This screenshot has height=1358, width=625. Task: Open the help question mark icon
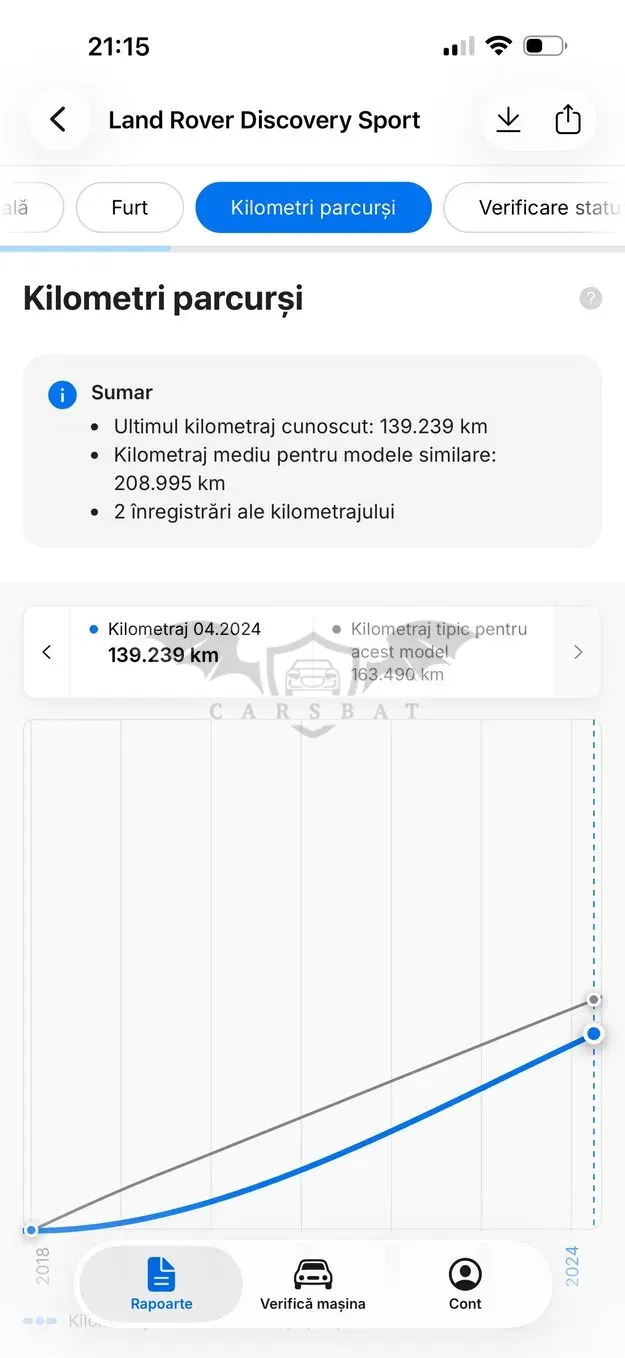click(x=591, y=298)
